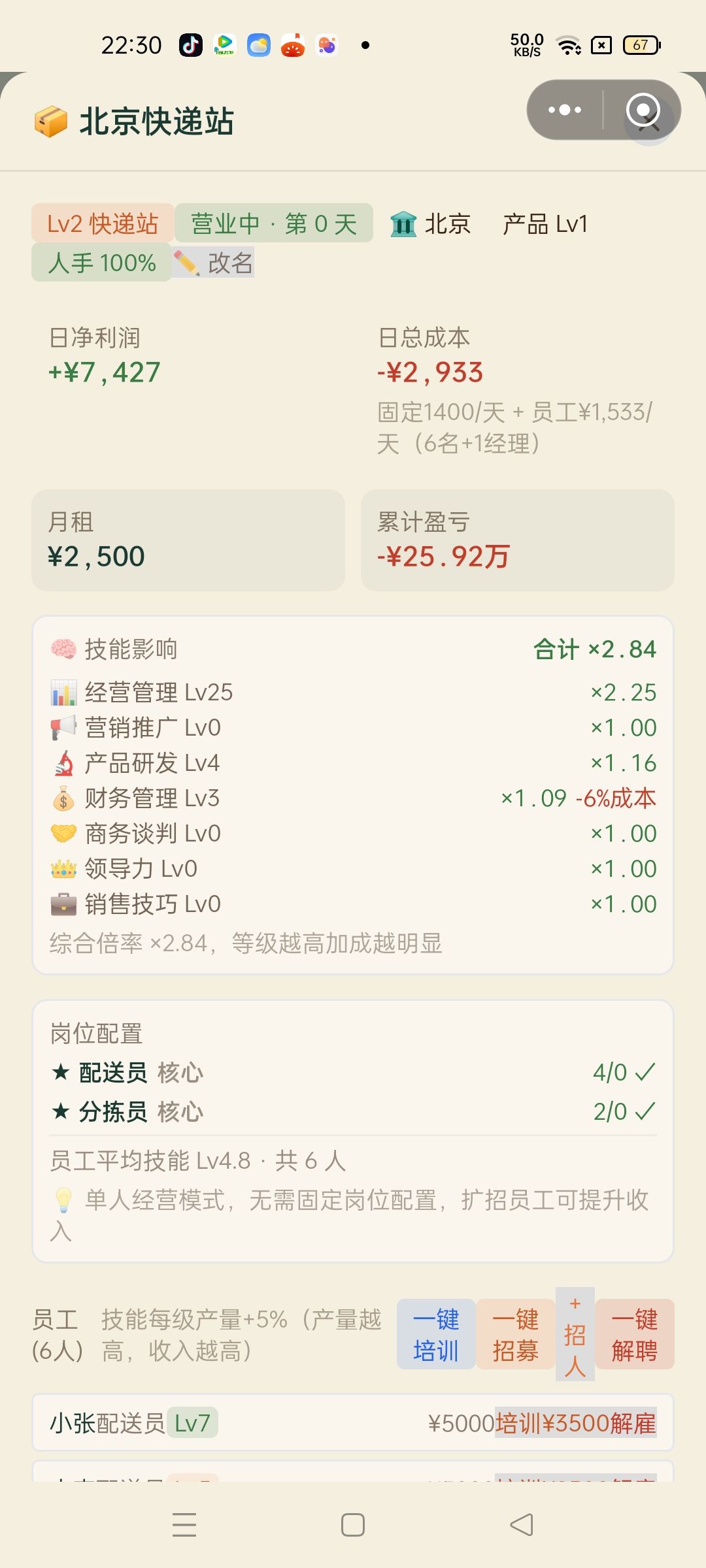Open the mini program more options menu

click(x=565, y=110)
